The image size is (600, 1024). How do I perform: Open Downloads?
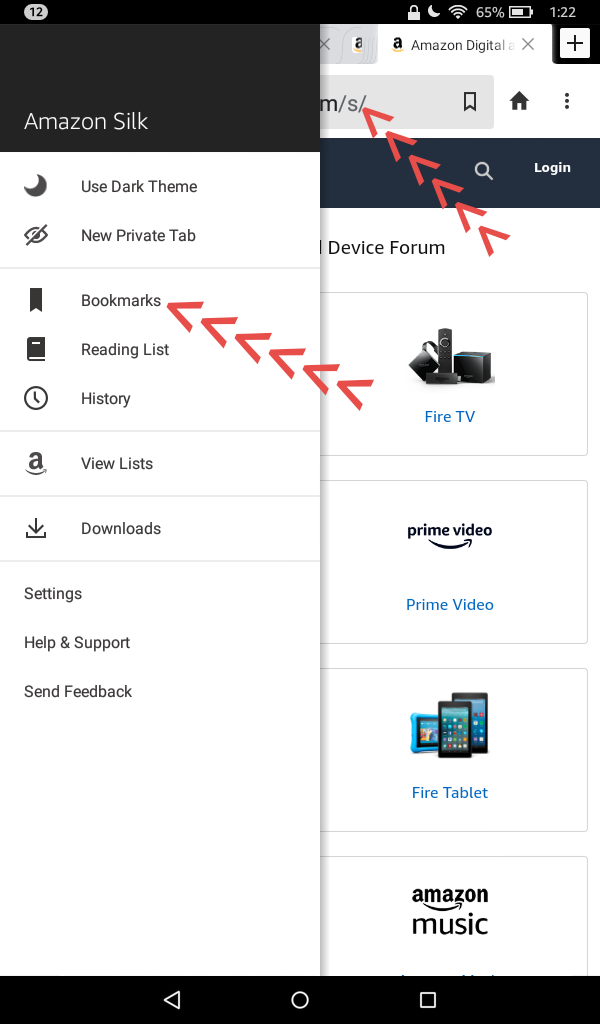(x=121, y=528)
